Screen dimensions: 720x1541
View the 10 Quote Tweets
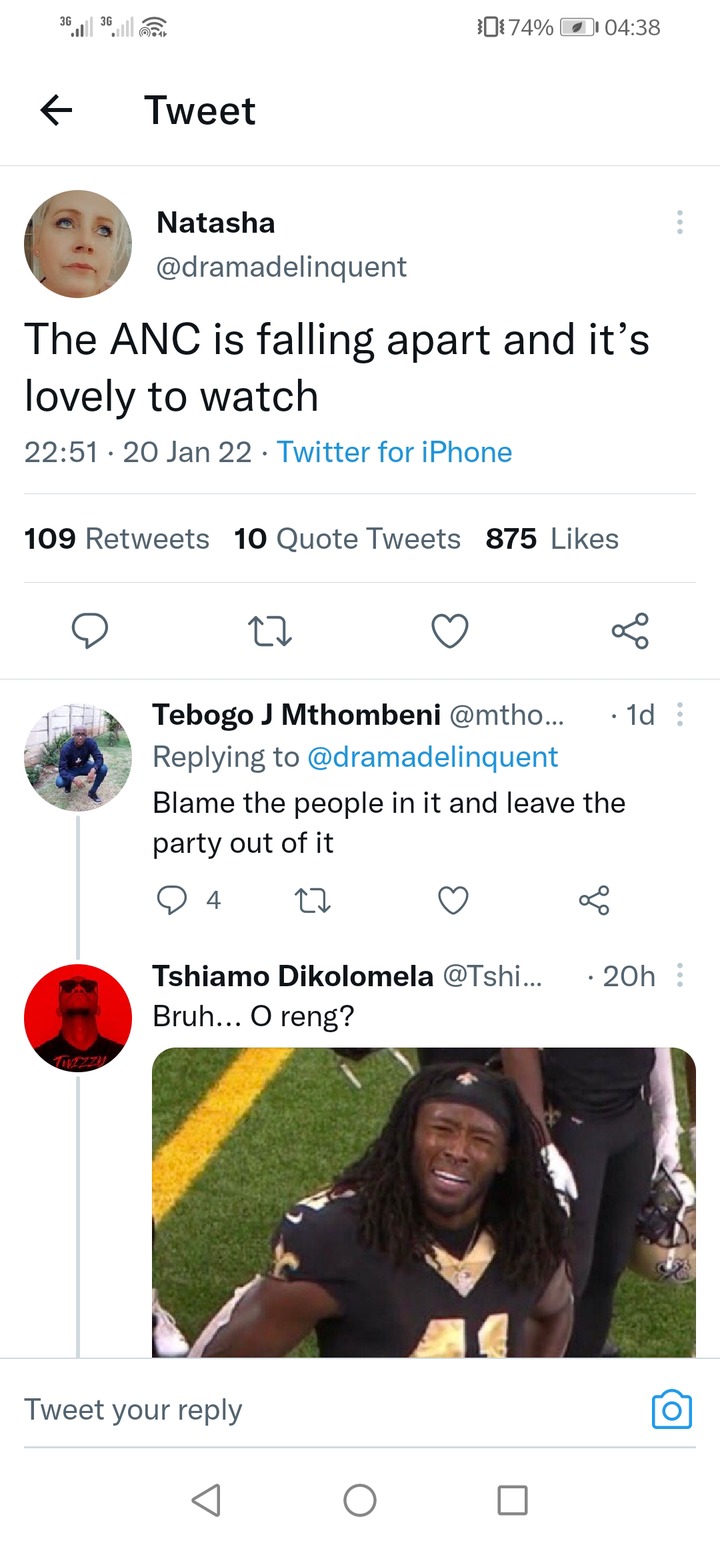pyautogui.click(x=347, y=538)
